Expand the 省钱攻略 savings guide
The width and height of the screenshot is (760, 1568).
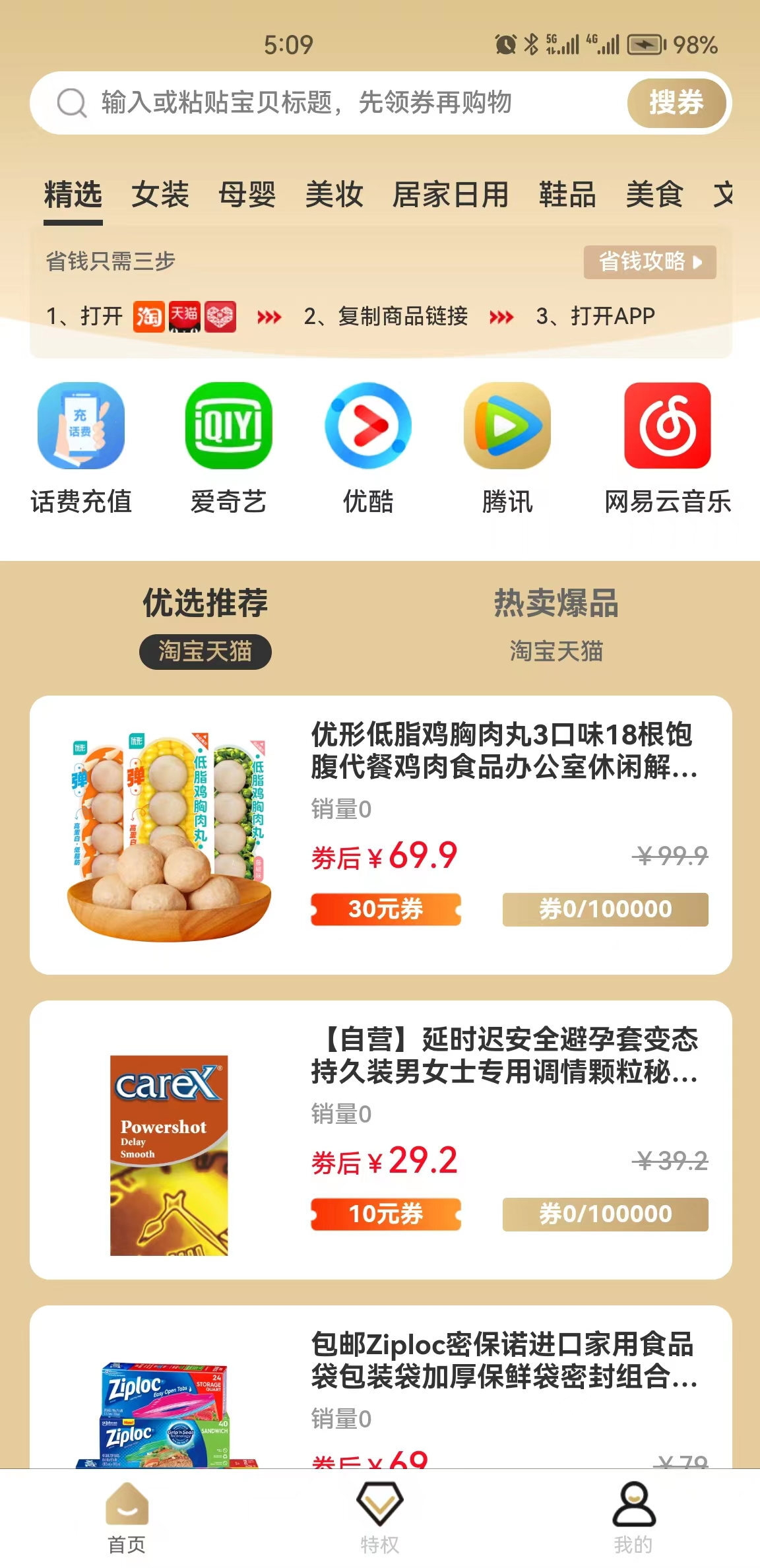tap(649, 262)
